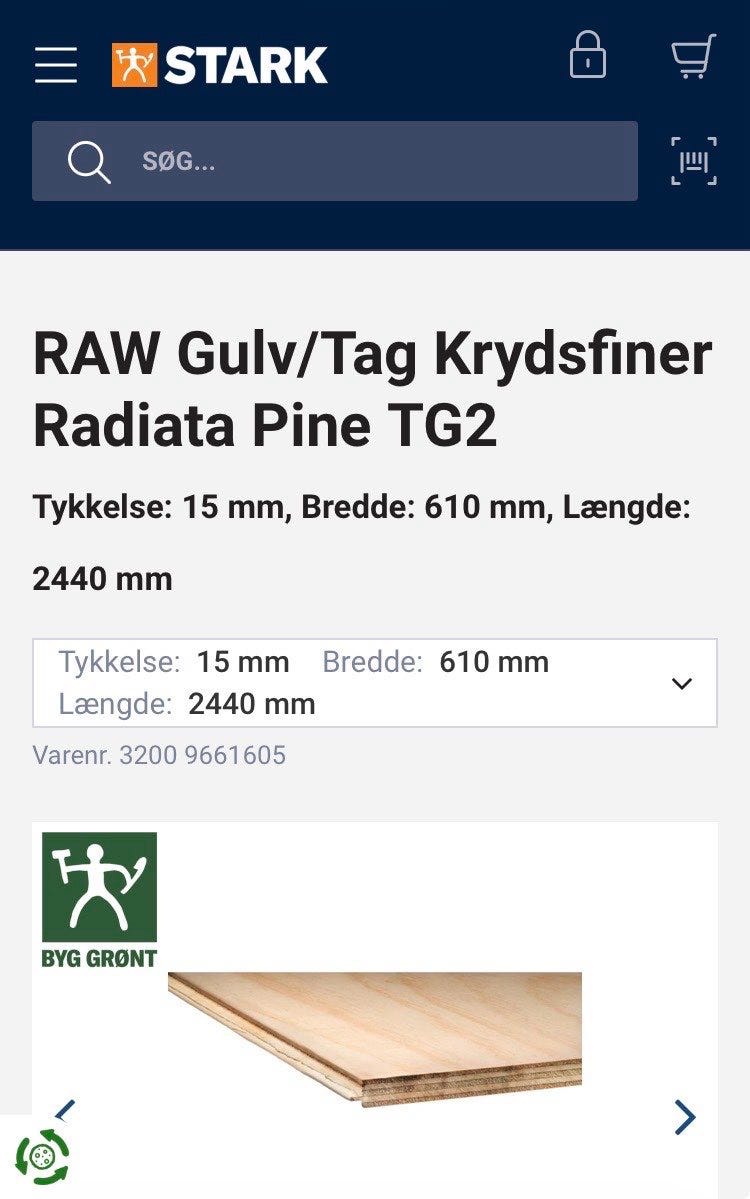Click the STARK logo to go home

[x=220, y=64]
